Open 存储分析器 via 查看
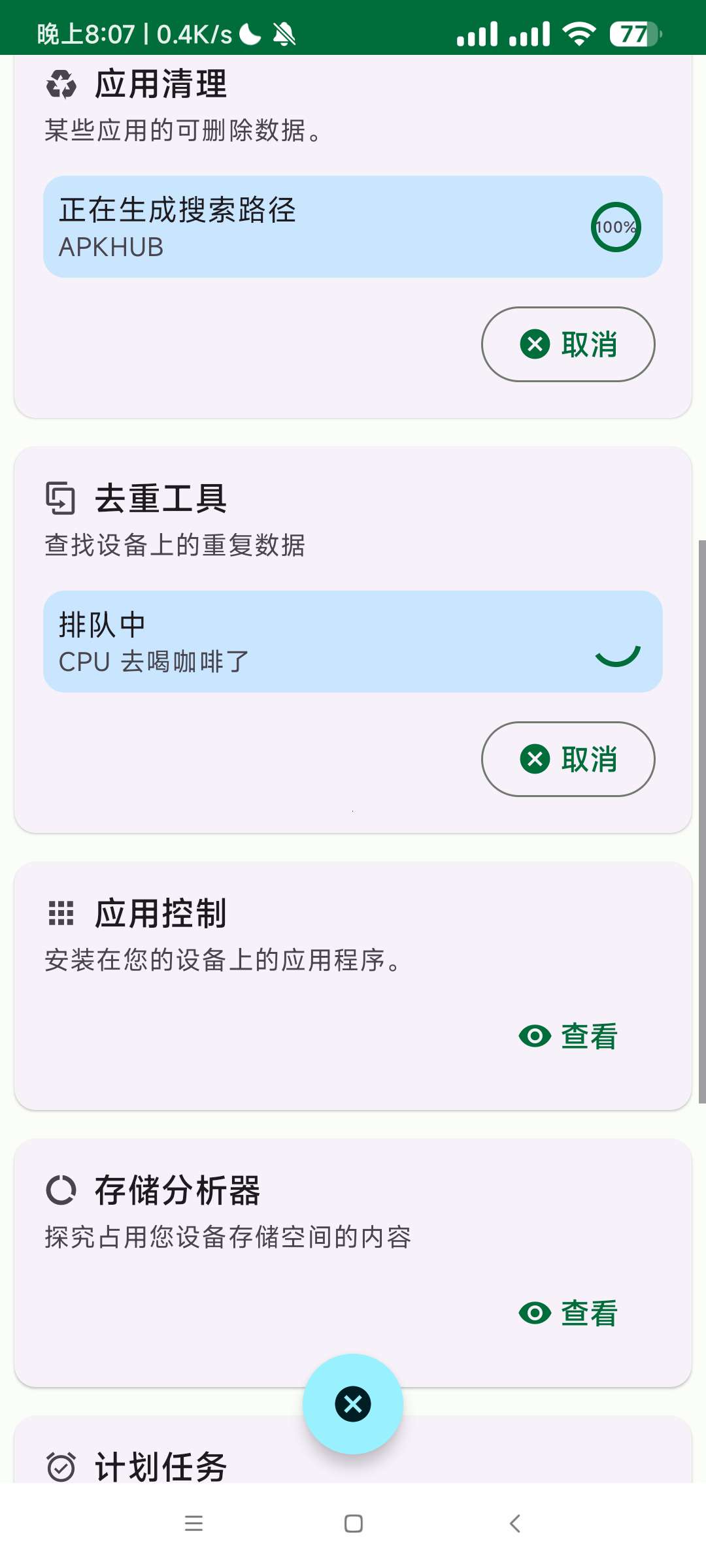This screenshot has width=706, height=1568. pyautogui.click(x=568, y=1313)
